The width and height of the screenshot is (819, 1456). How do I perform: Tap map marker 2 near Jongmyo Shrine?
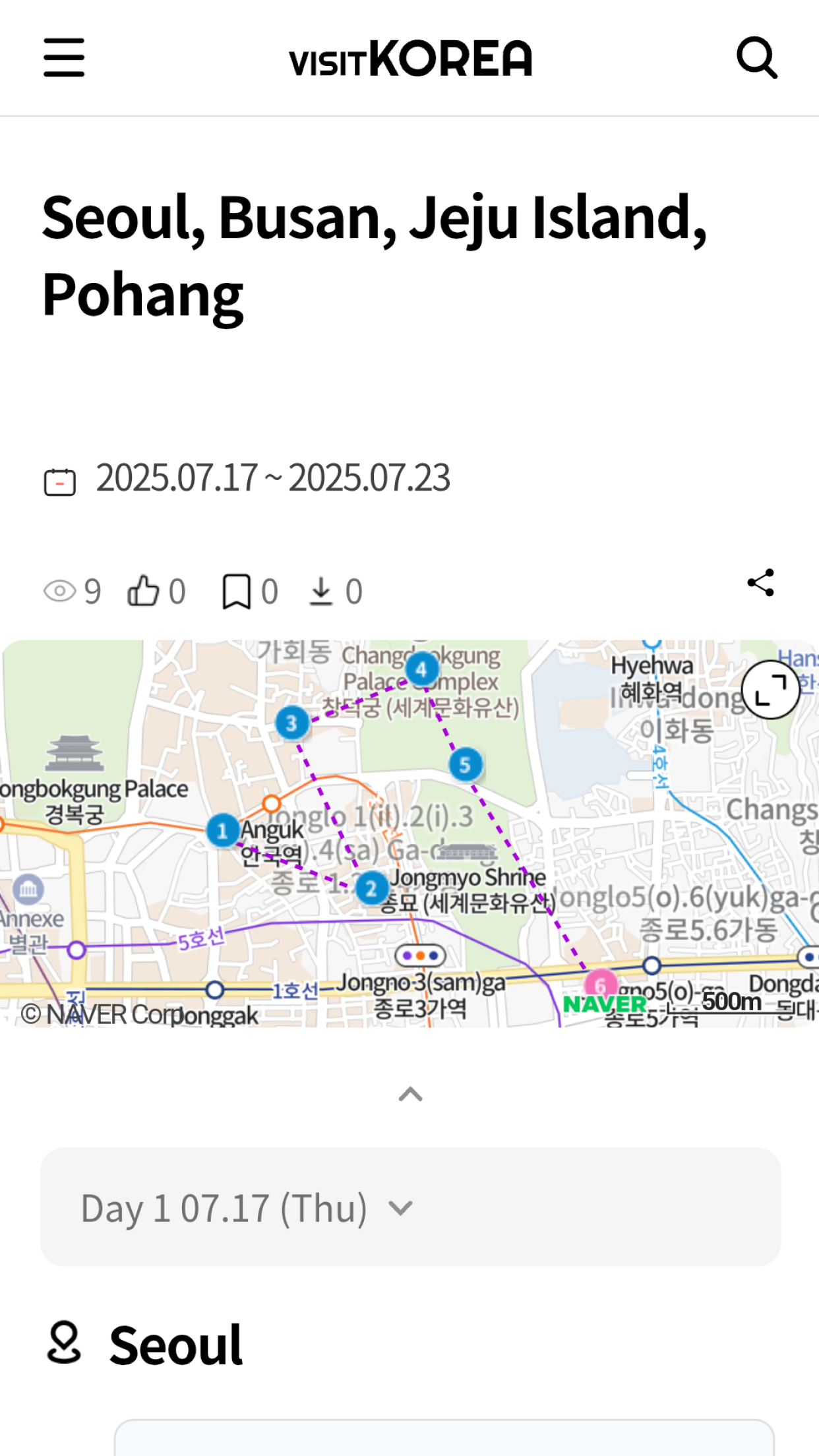coord(372,889)
